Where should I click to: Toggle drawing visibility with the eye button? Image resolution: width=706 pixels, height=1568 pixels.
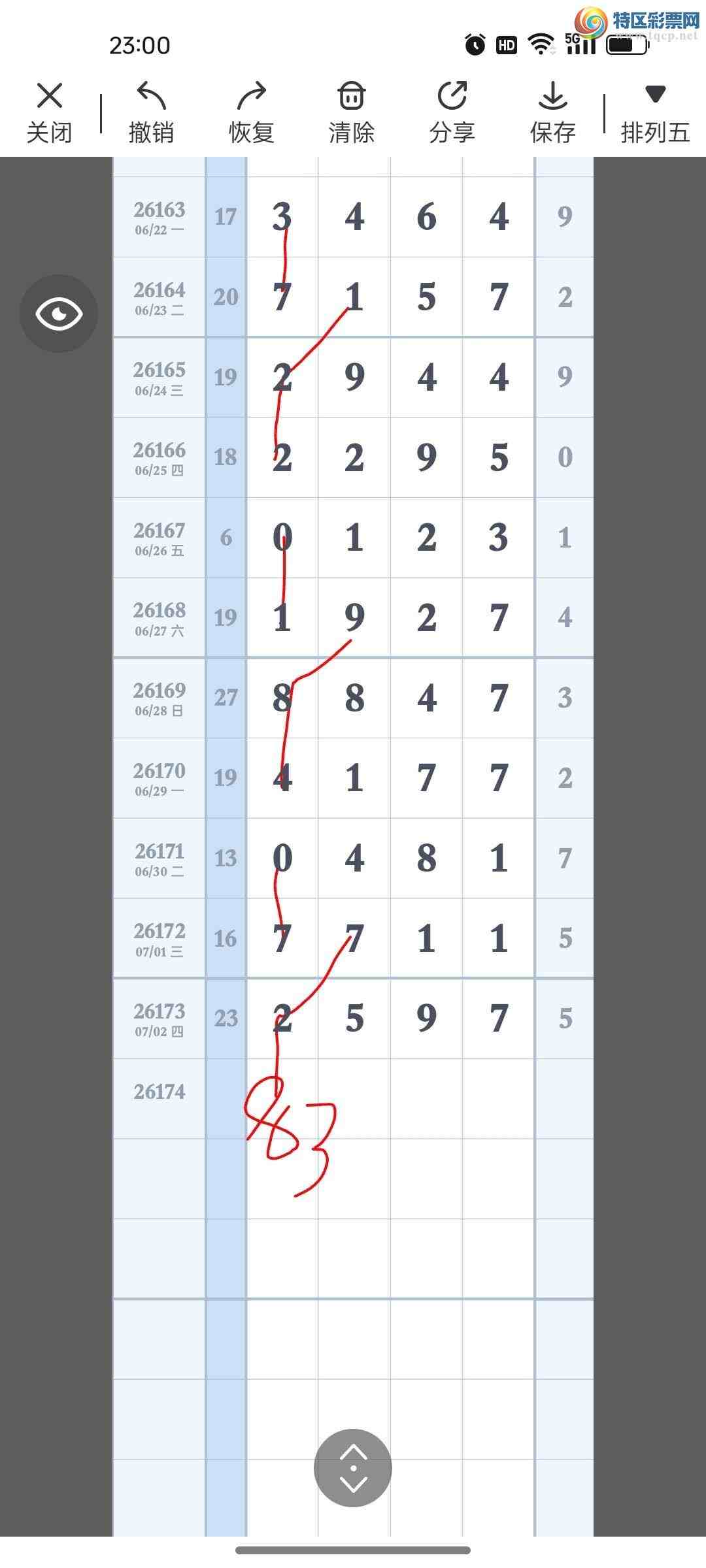pyautogui.click(x=59, y=314)
